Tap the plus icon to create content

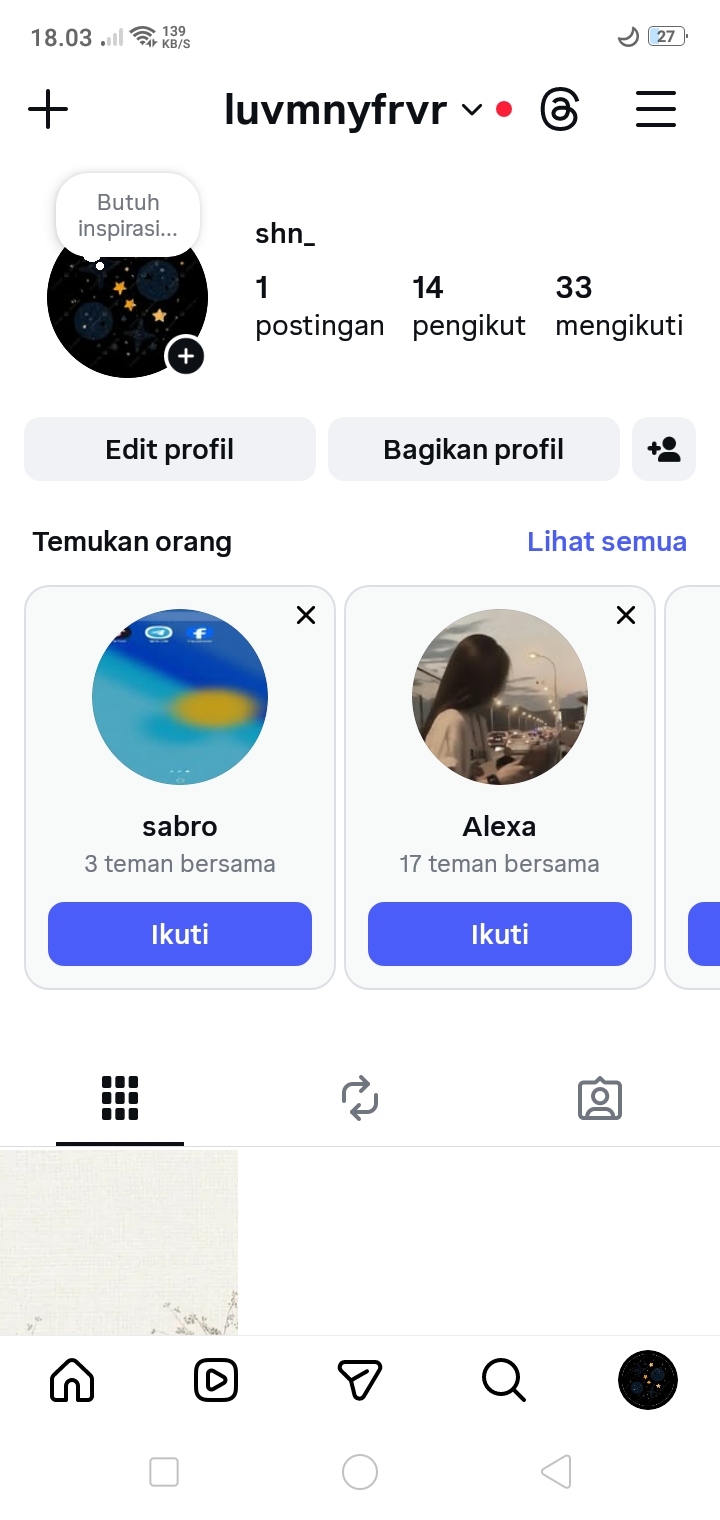point(48,109)
